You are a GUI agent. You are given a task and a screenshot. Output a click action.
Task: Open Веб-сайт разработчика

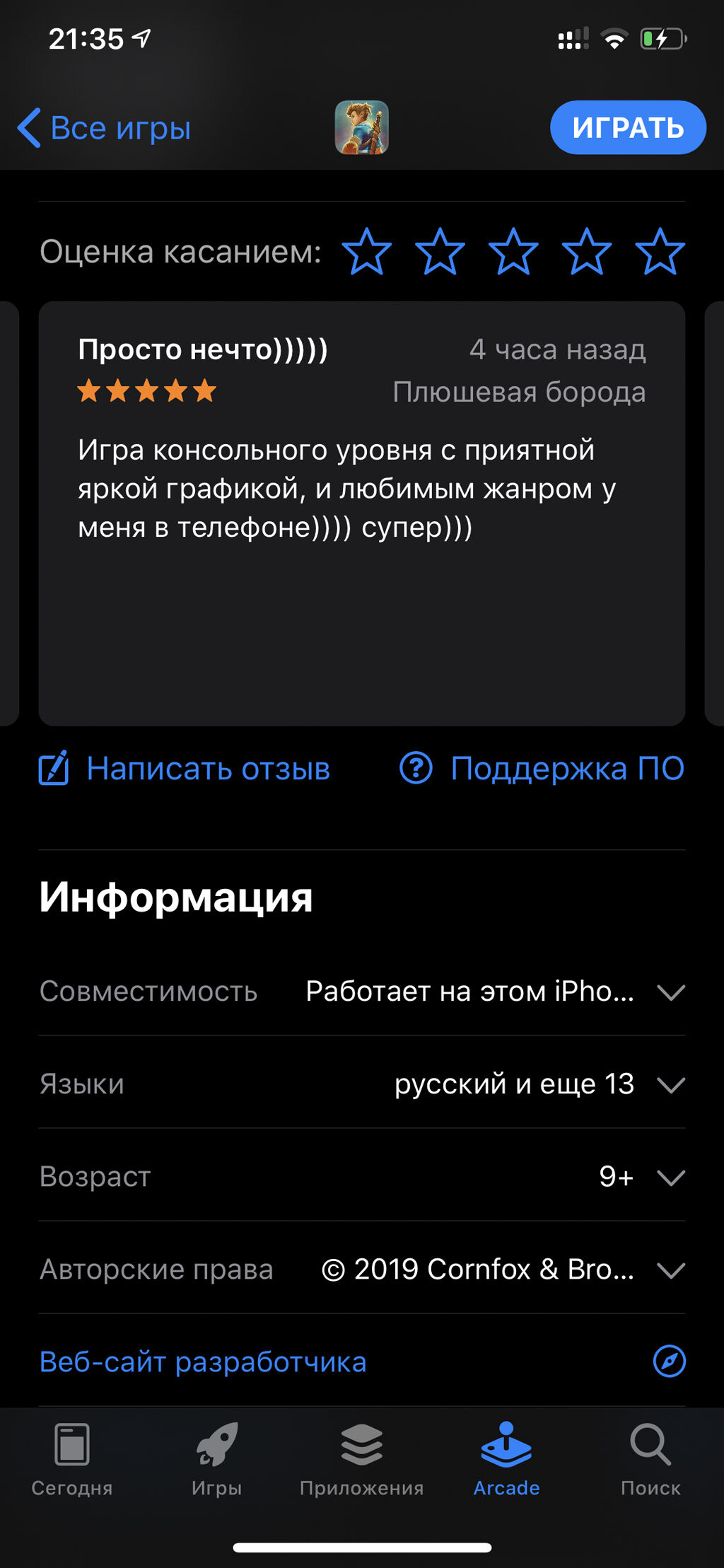point(362,1361)
